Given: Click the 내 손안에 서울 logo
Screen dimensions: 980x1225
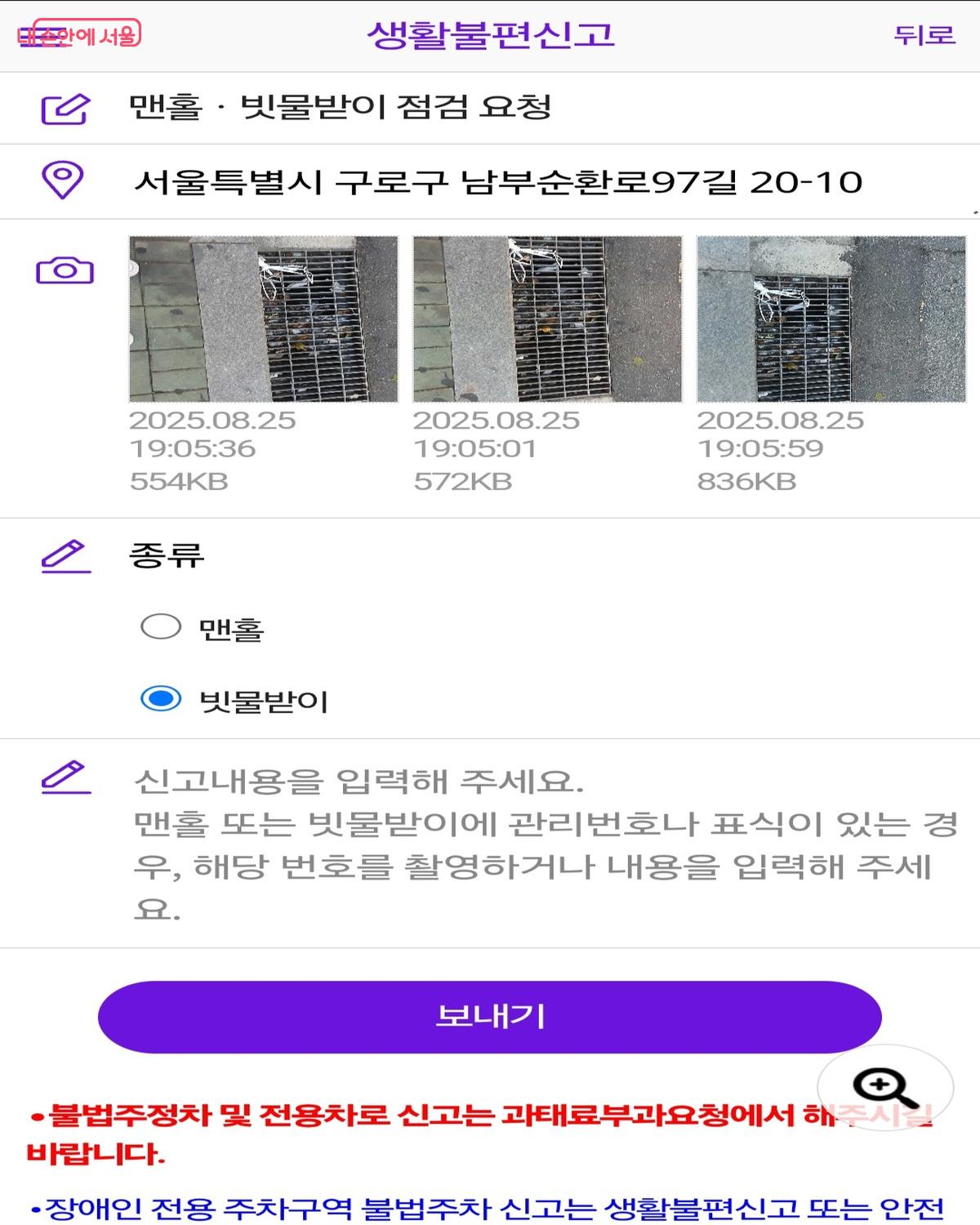Looking at the screenshot, I should [80, 33].
